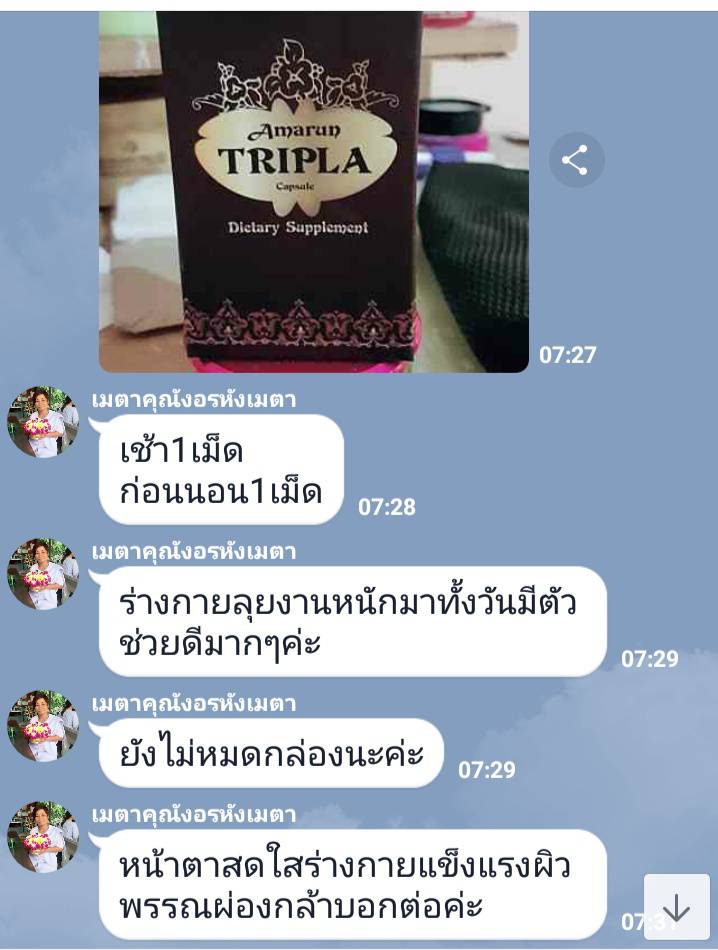The width and height of the screenshot is (718, 950).
Task: Share the Amarun Tripla product photo
Action: (576, 160)
